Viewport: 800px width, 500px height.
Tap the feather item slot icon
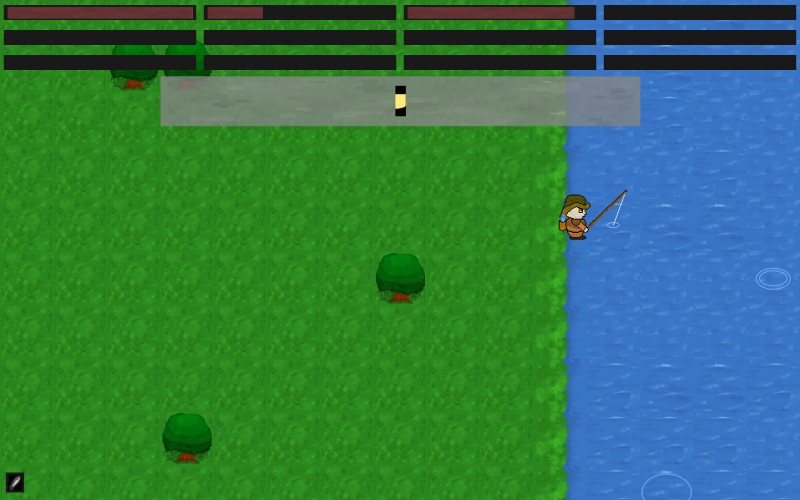tap(15, 482)
